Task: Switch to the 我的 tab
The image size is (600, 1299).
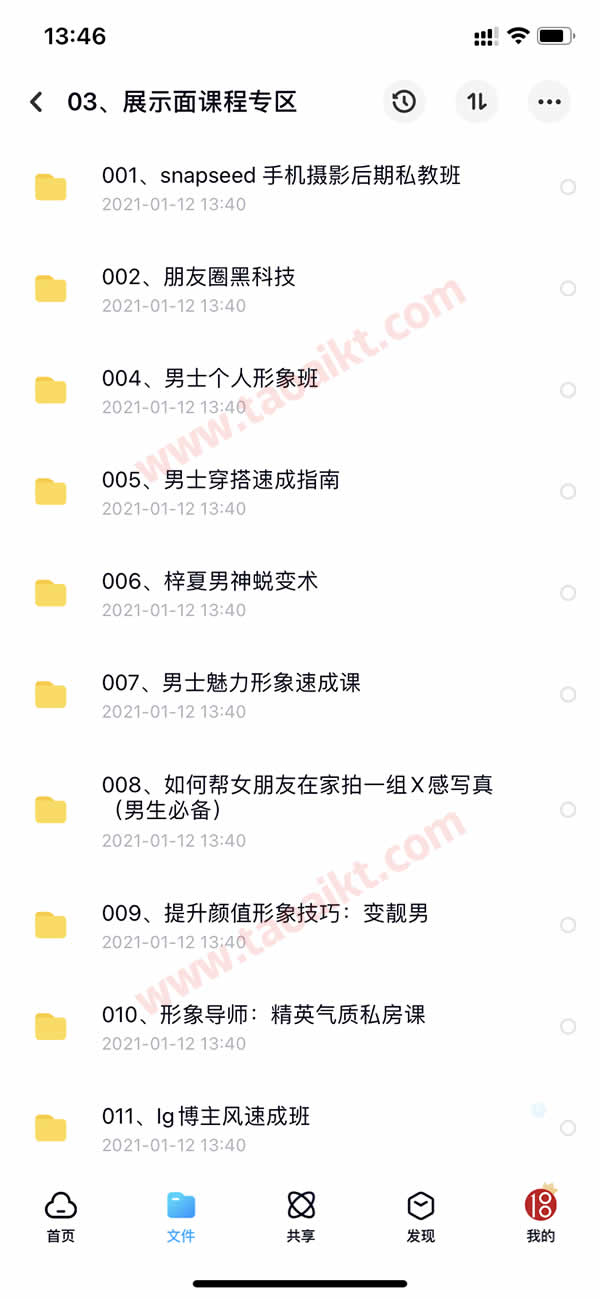Action: point(541,1216)
